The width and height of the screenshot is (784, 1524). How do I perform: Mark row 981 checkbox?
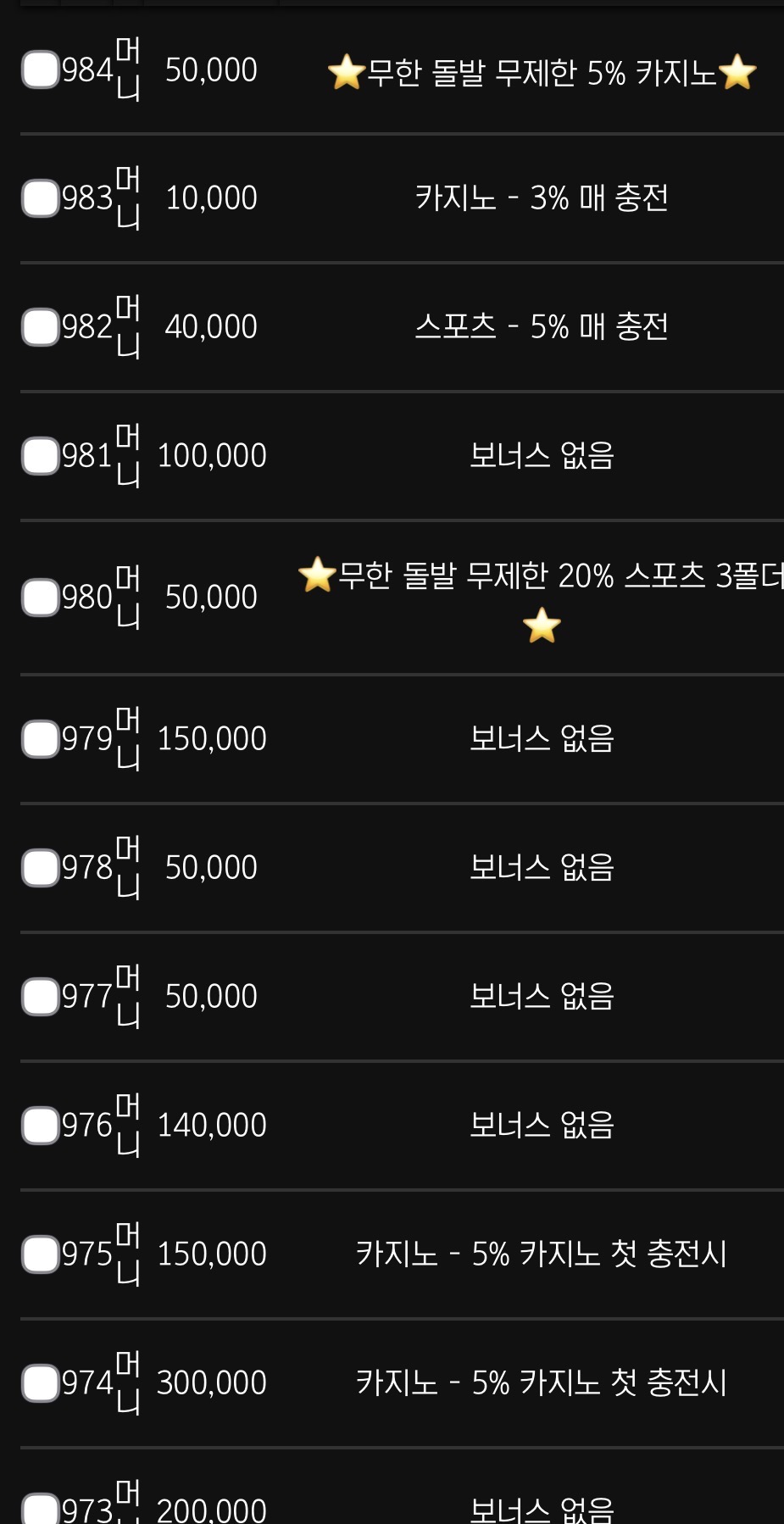[x=40, y=456]
